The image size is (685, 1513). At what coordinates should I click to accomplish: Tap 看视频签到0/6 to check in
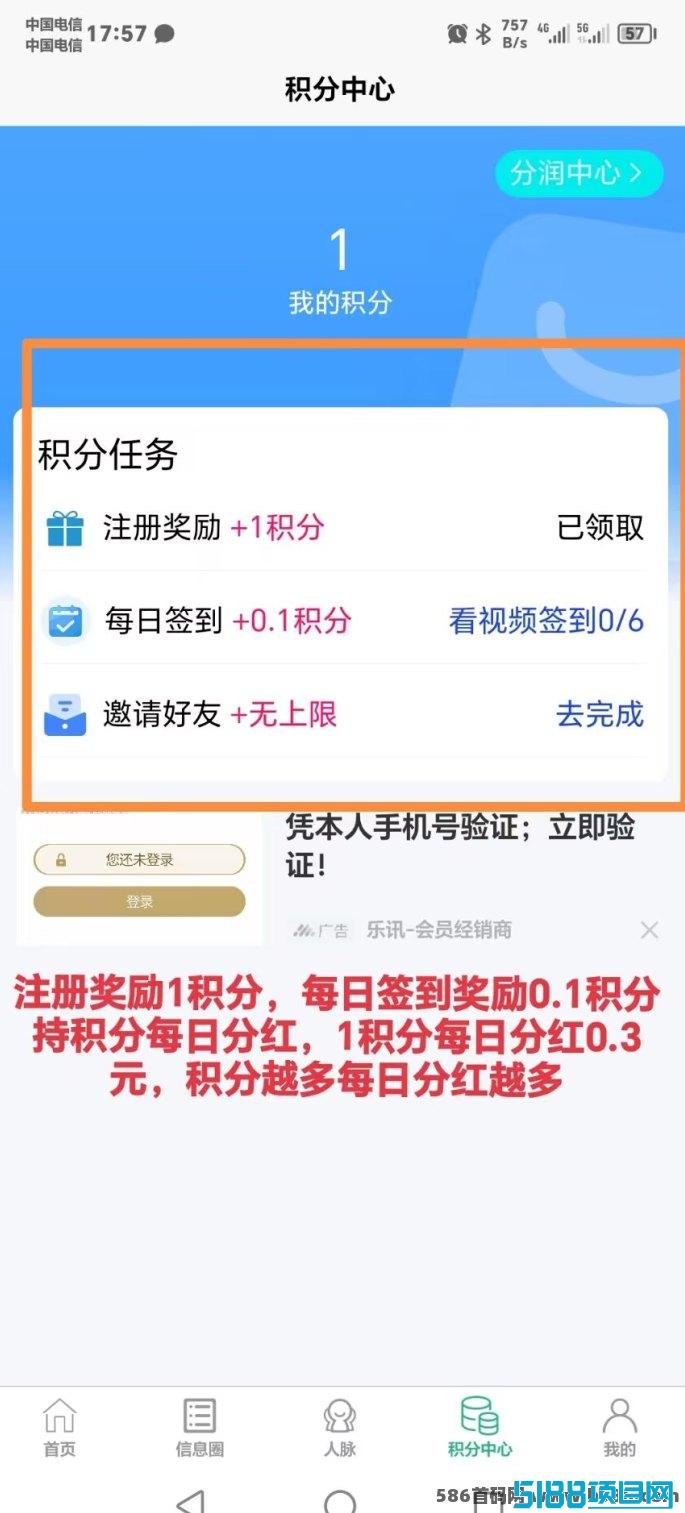(x=546, y=621)
